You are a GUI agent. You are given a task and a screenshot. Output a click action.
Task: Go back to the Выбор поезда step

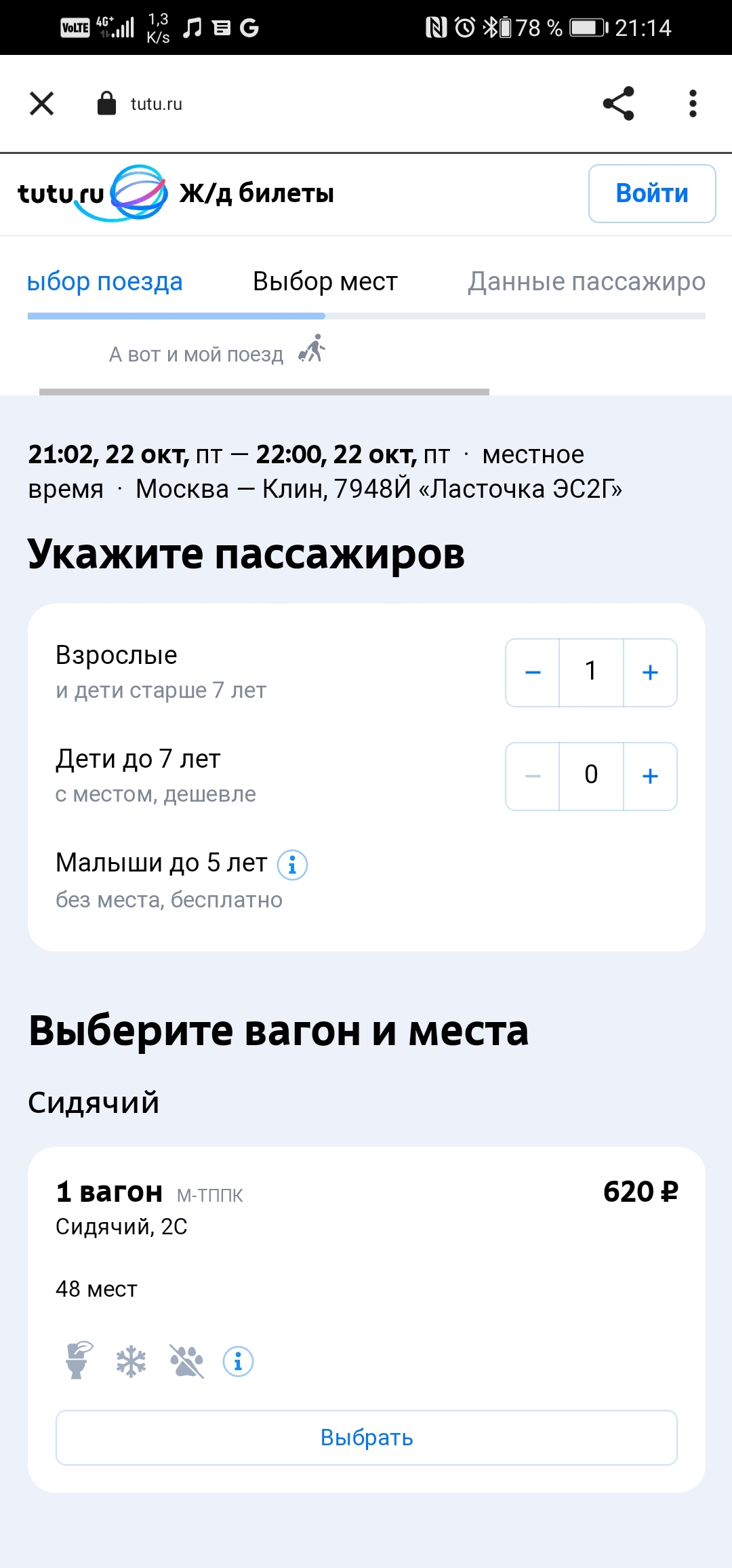(105, 281)
